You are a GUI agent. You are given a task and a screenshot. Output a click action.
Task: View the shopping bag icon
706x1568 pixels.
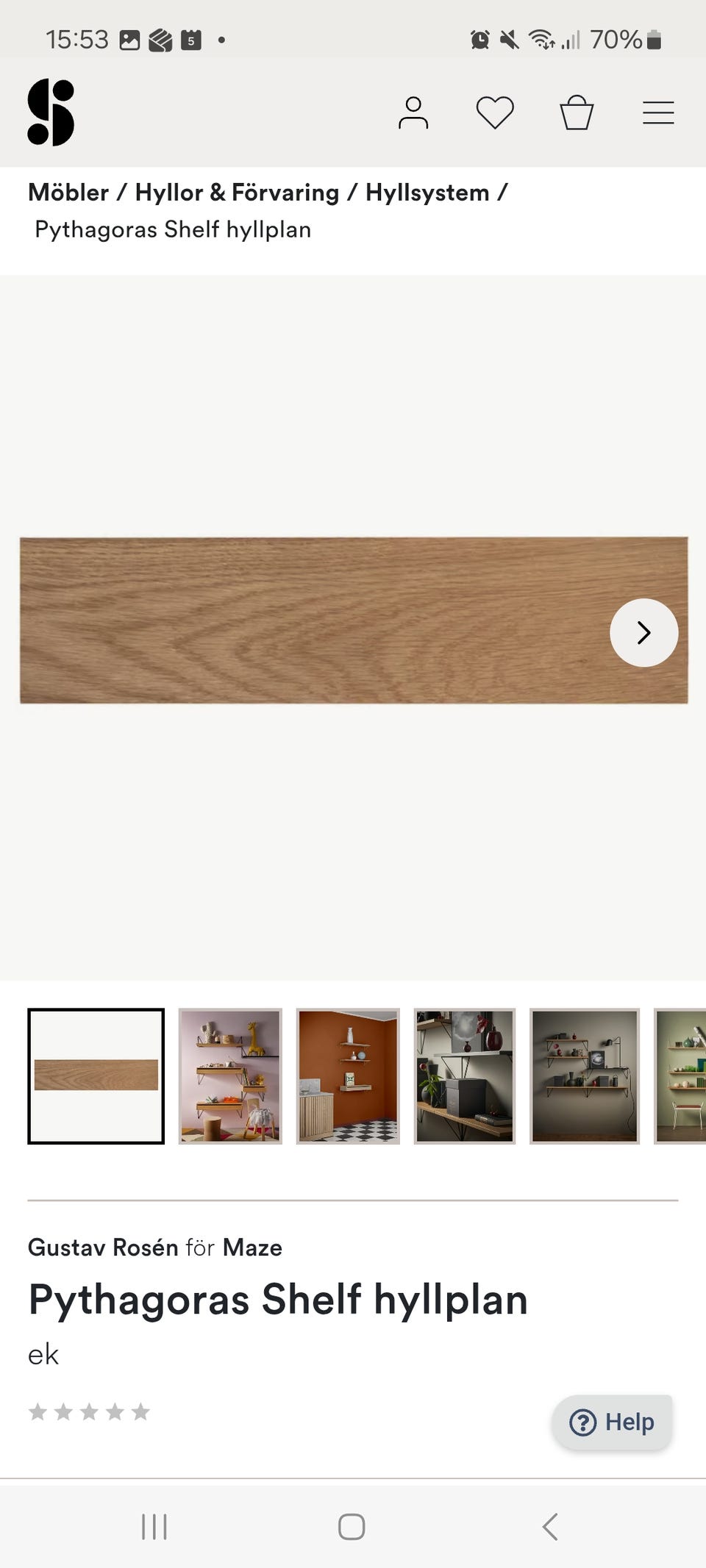point(577,112)
